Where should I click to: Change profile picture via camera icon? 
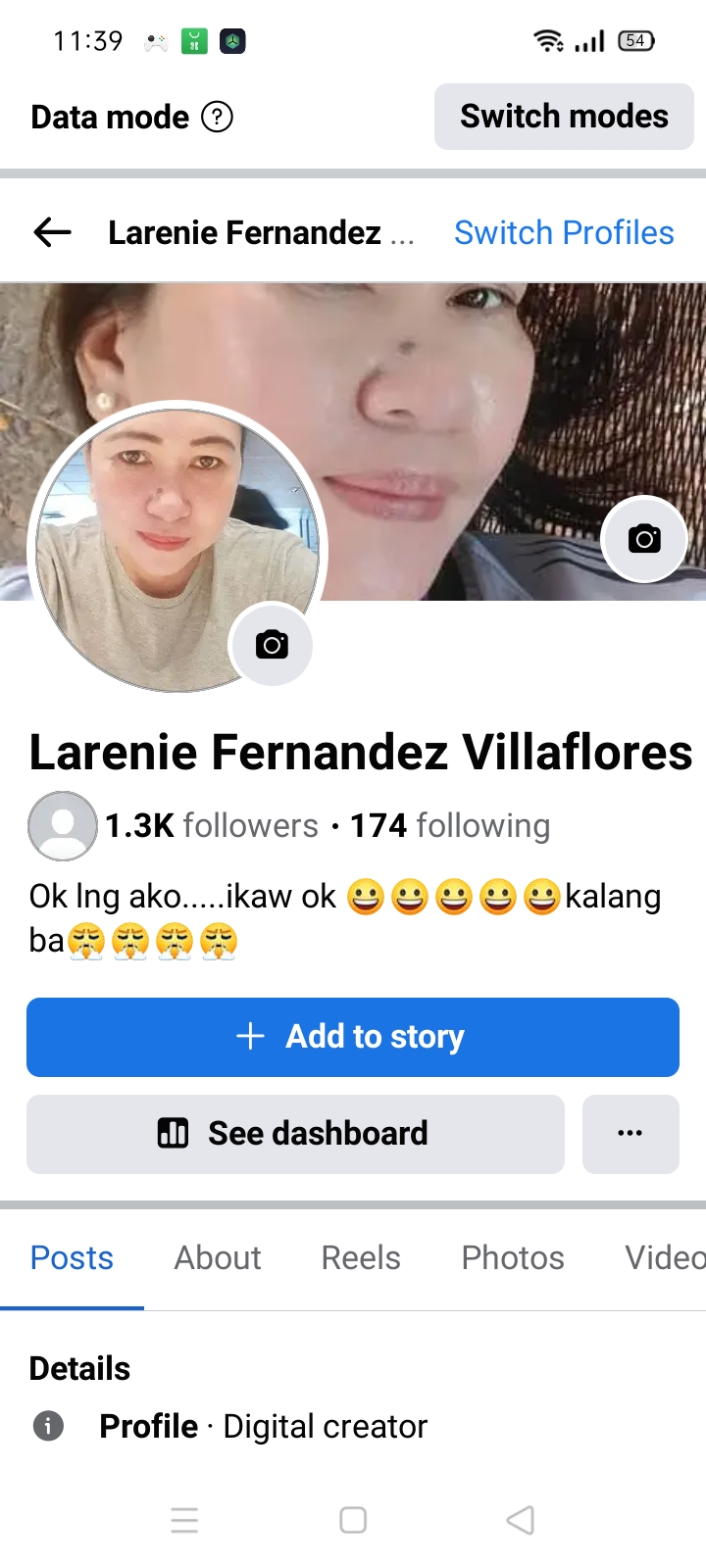pyautogui.click(x=272, y=645)
